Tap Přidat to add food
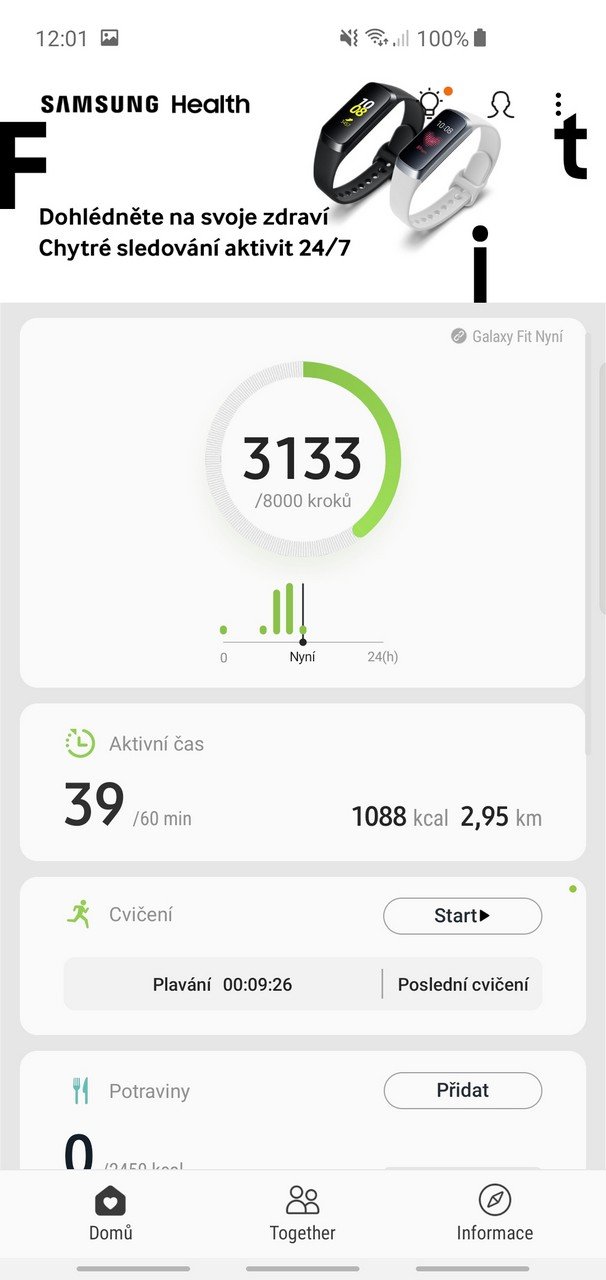Viewport: 606px width, 1280px height. coord(462,1090)
